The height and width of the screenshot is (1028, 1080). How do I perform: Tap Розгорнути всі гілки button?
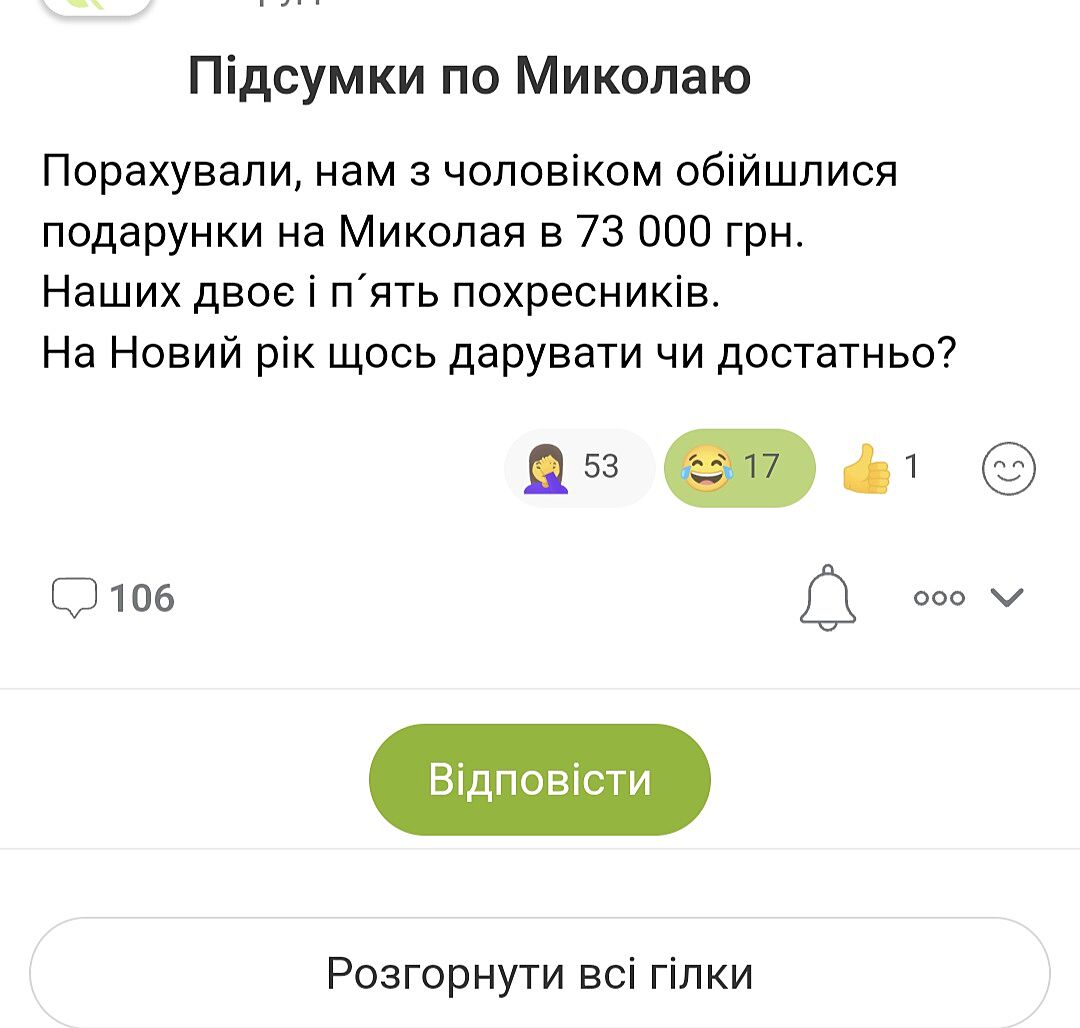(540, 973)
